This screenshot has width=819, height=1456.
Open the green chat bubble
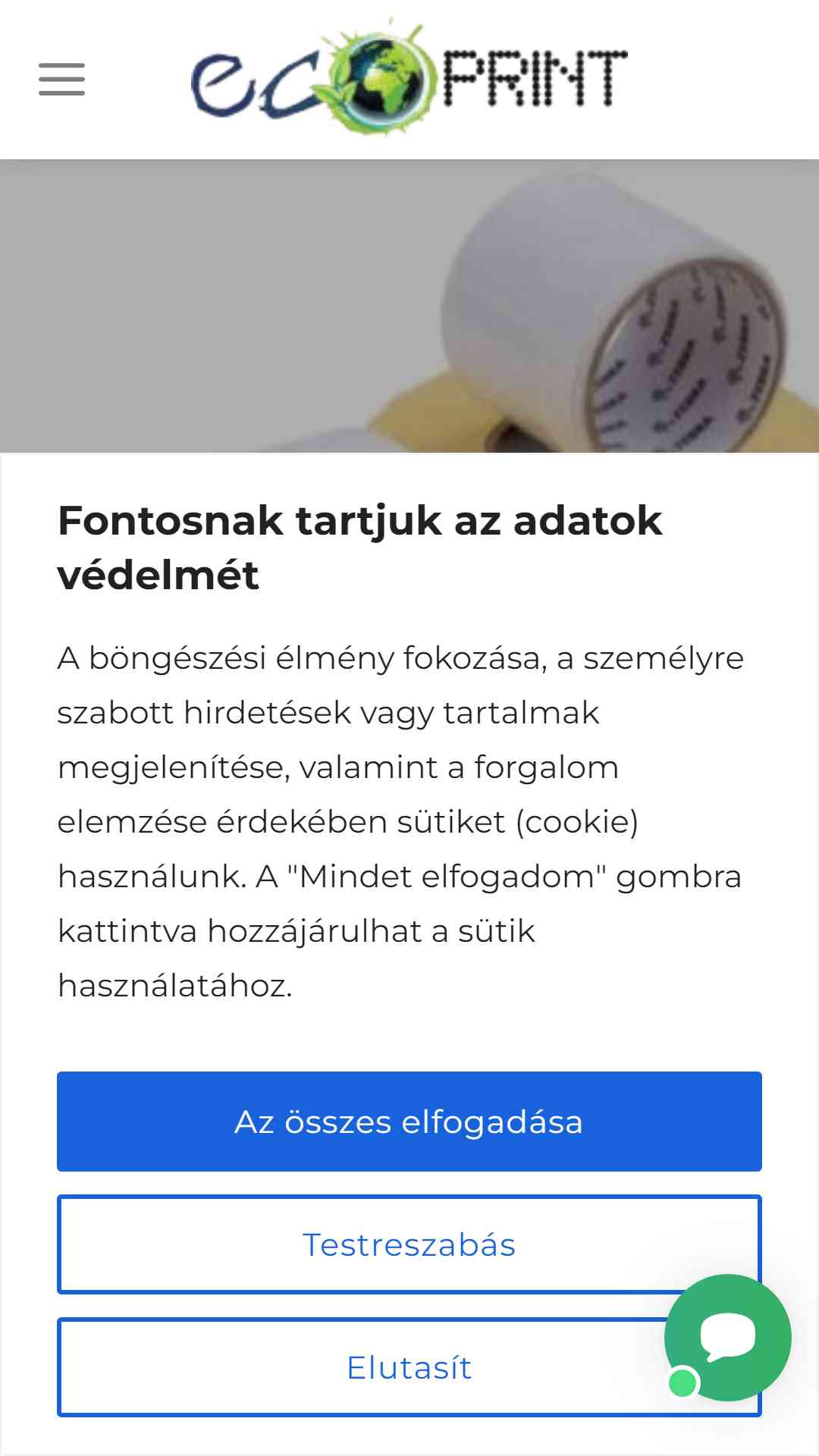(727, 1338)
